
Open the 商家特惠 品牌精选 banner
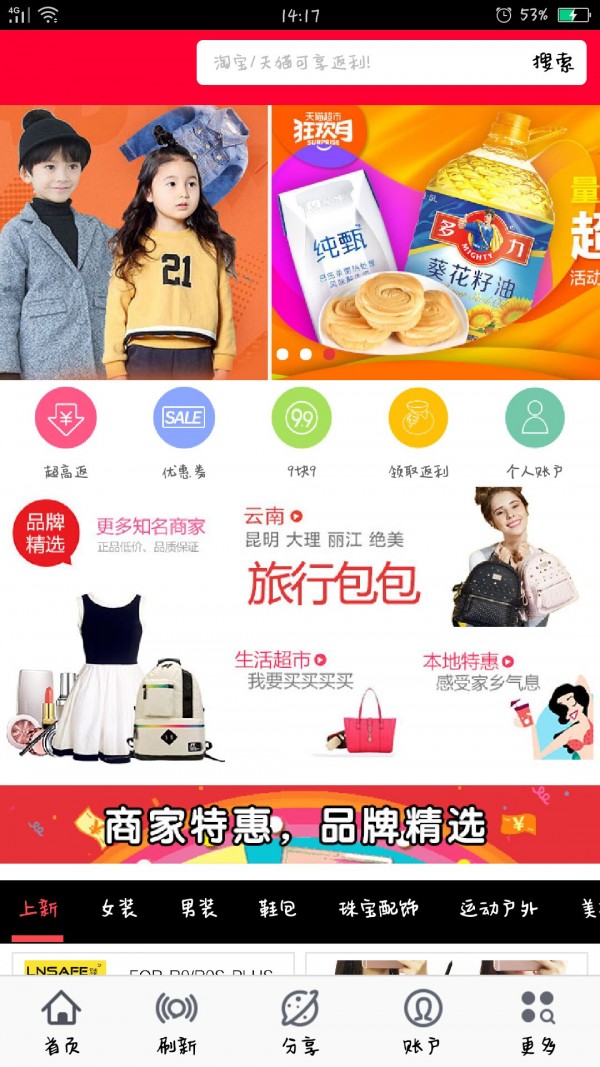(x=300, y=825)
